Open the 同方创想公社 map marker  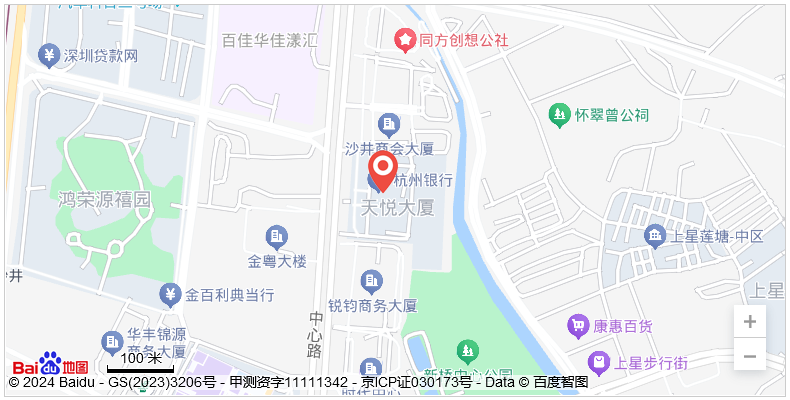pyautogui.click(x=405, y=40)
